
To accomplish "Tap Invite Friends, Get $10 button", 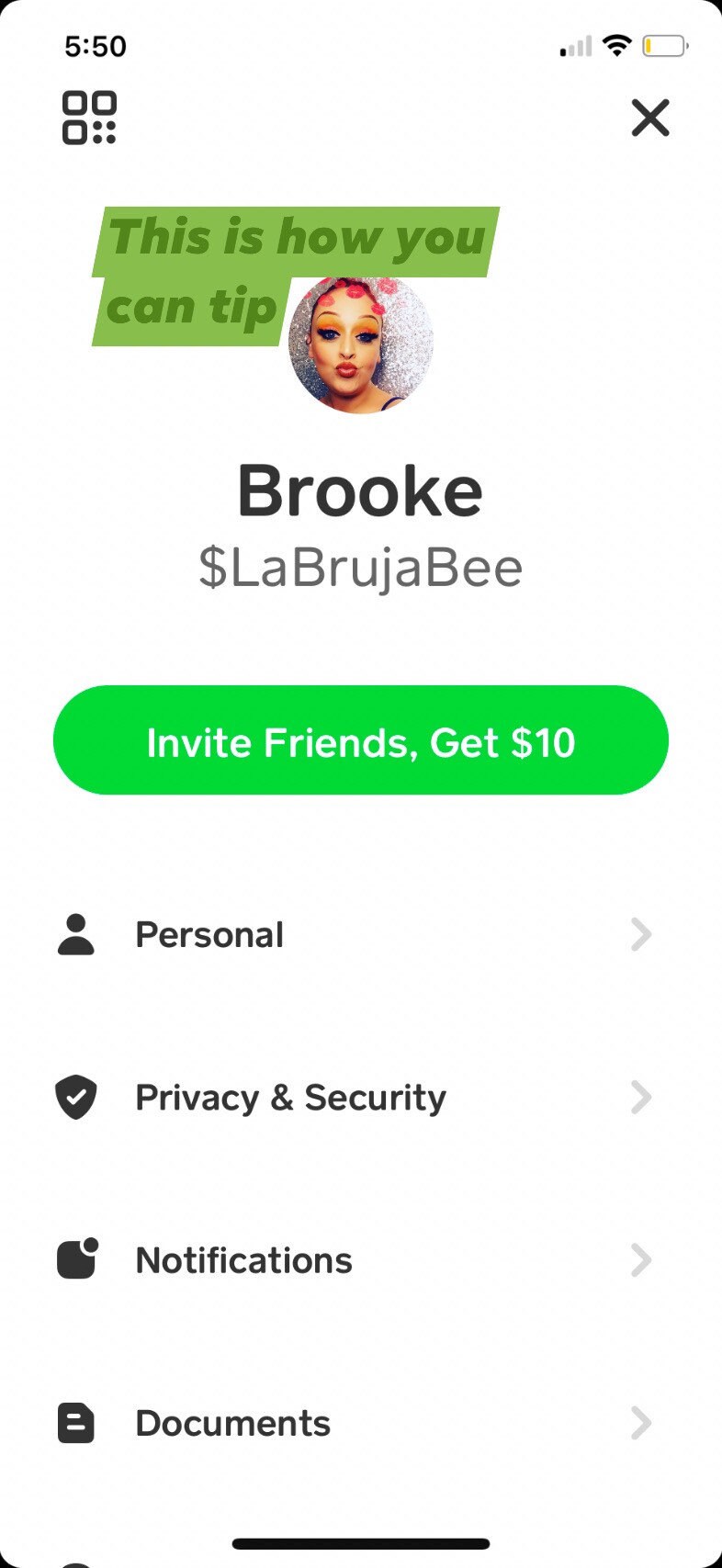I will (x=361, y=740).
